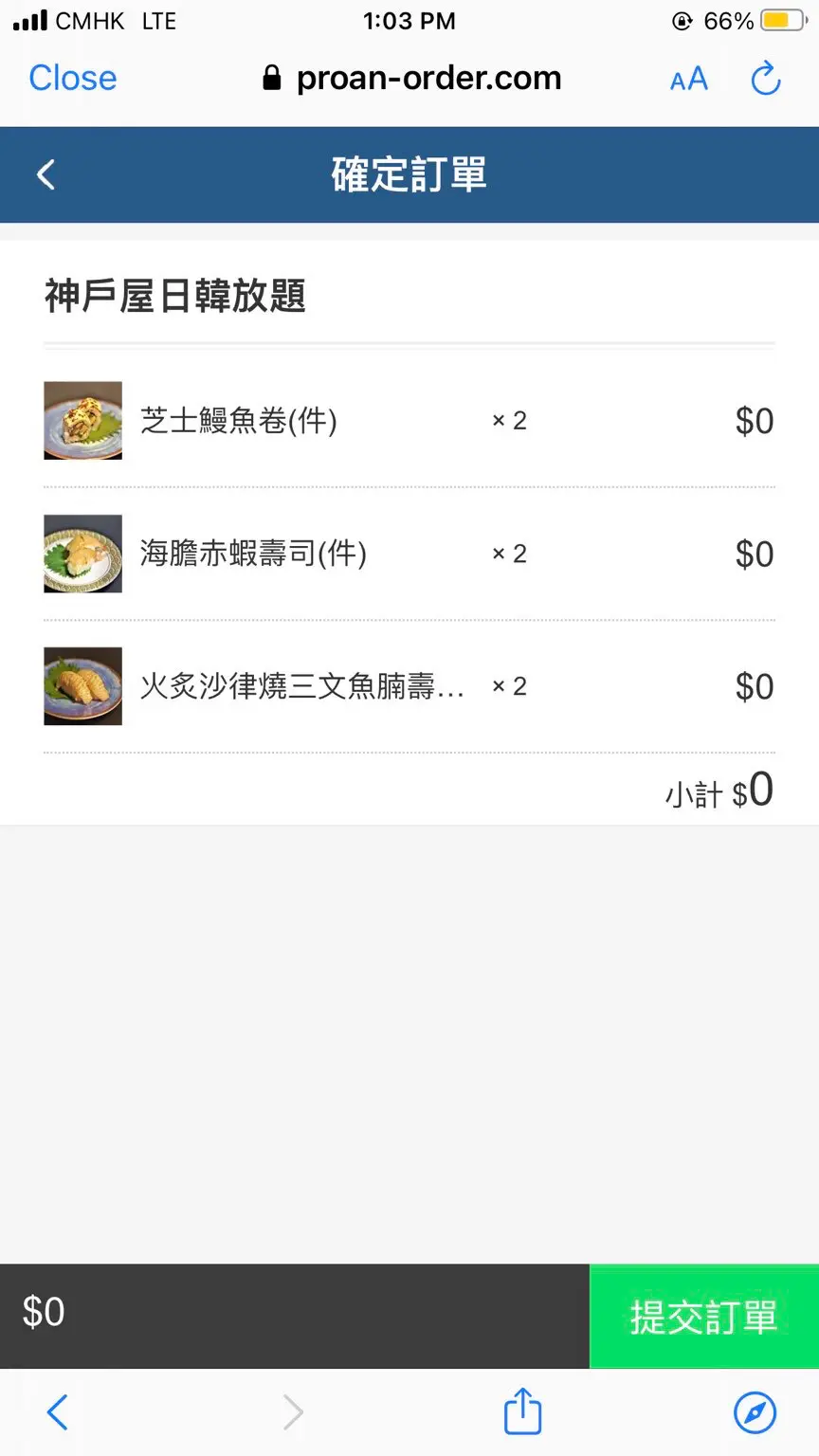Submit the order with 提交訂單
819x1456 pixels.
pos(703,1316)
